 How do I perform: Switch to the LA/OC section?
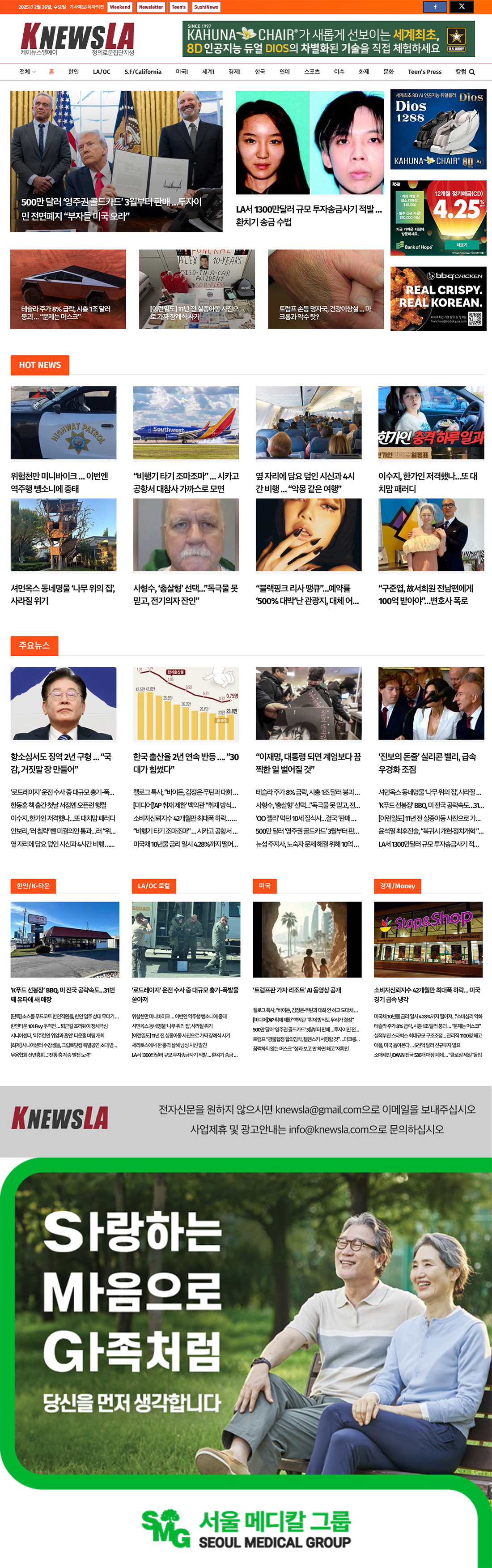click(102, 72)
